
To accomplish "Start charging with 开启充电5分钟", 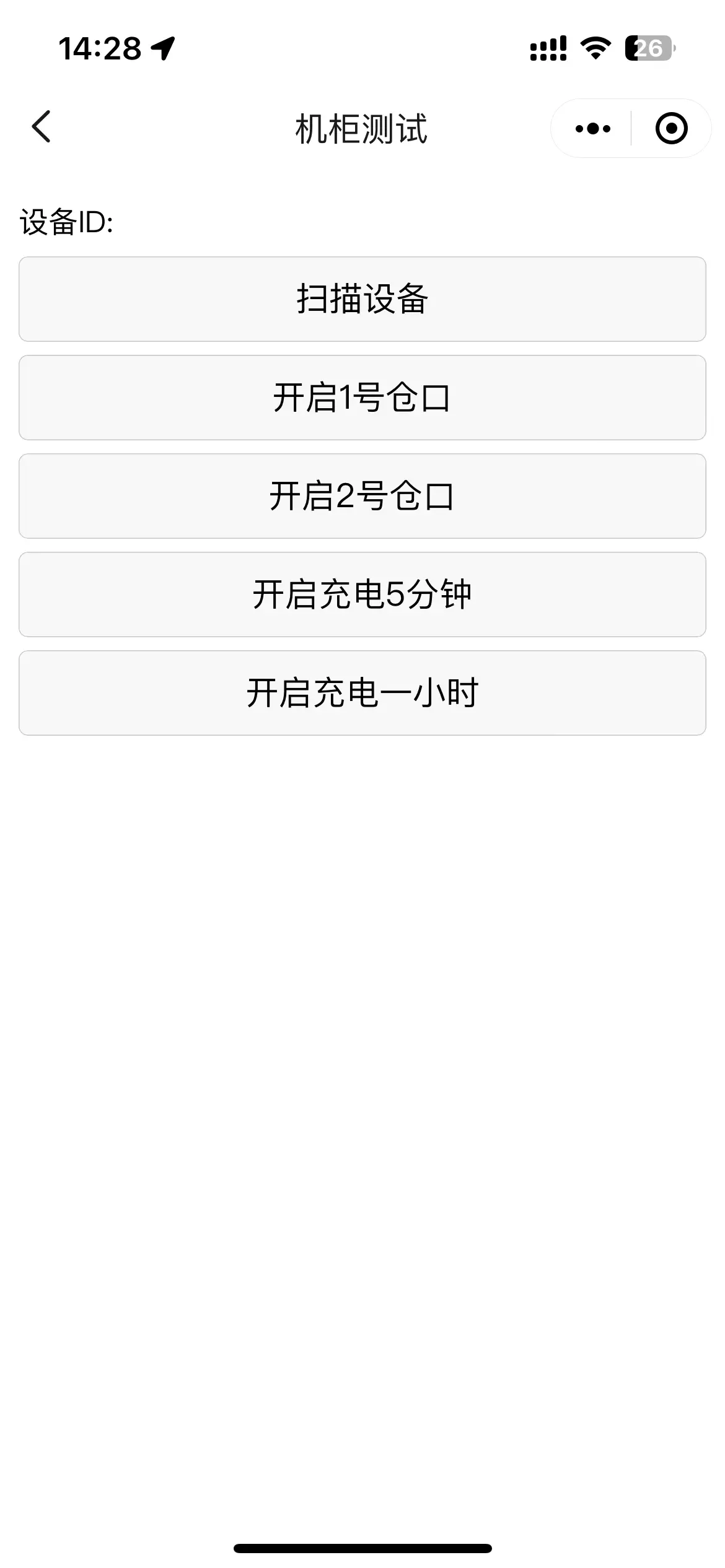I will [362, 595].
